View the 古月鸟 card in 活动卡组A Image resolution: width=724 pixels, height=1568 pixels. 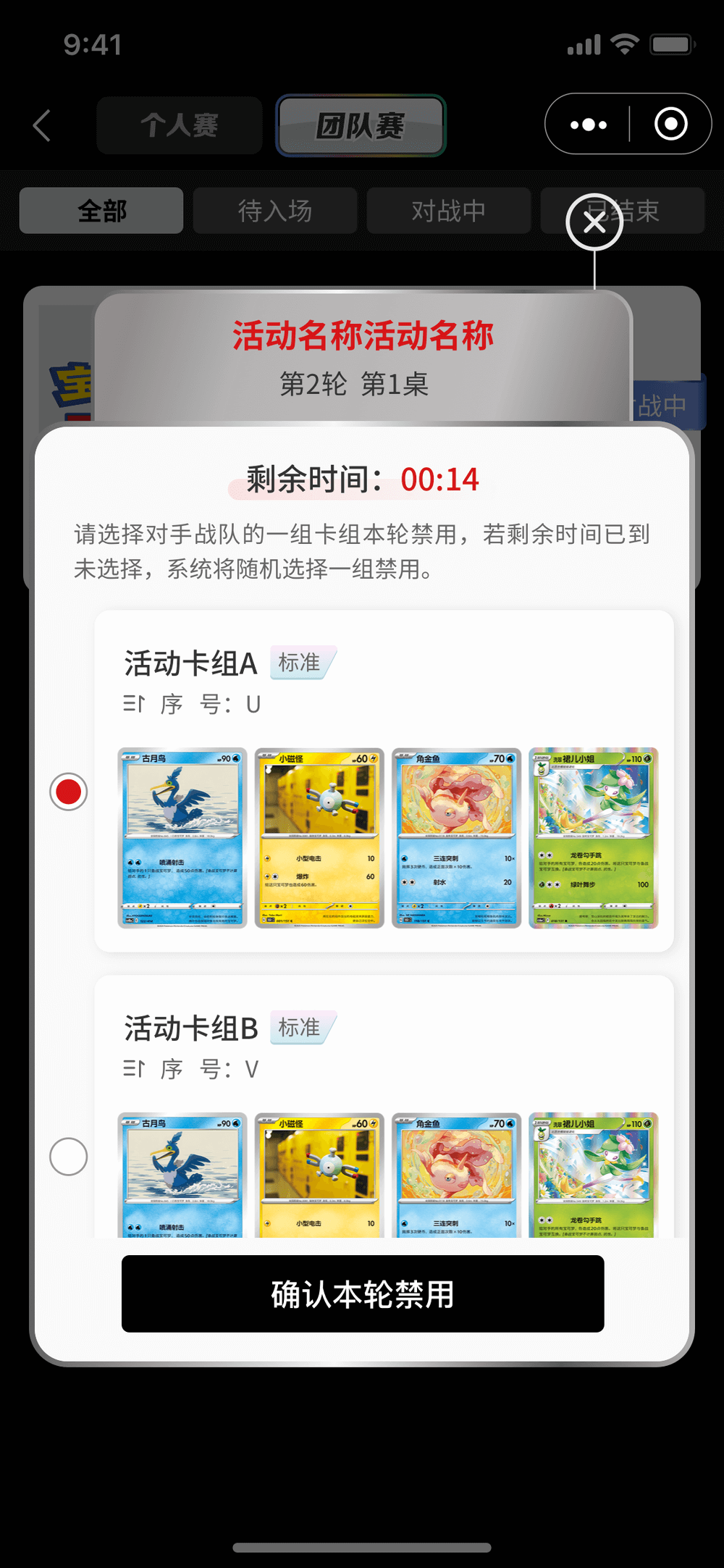[182, 838]
